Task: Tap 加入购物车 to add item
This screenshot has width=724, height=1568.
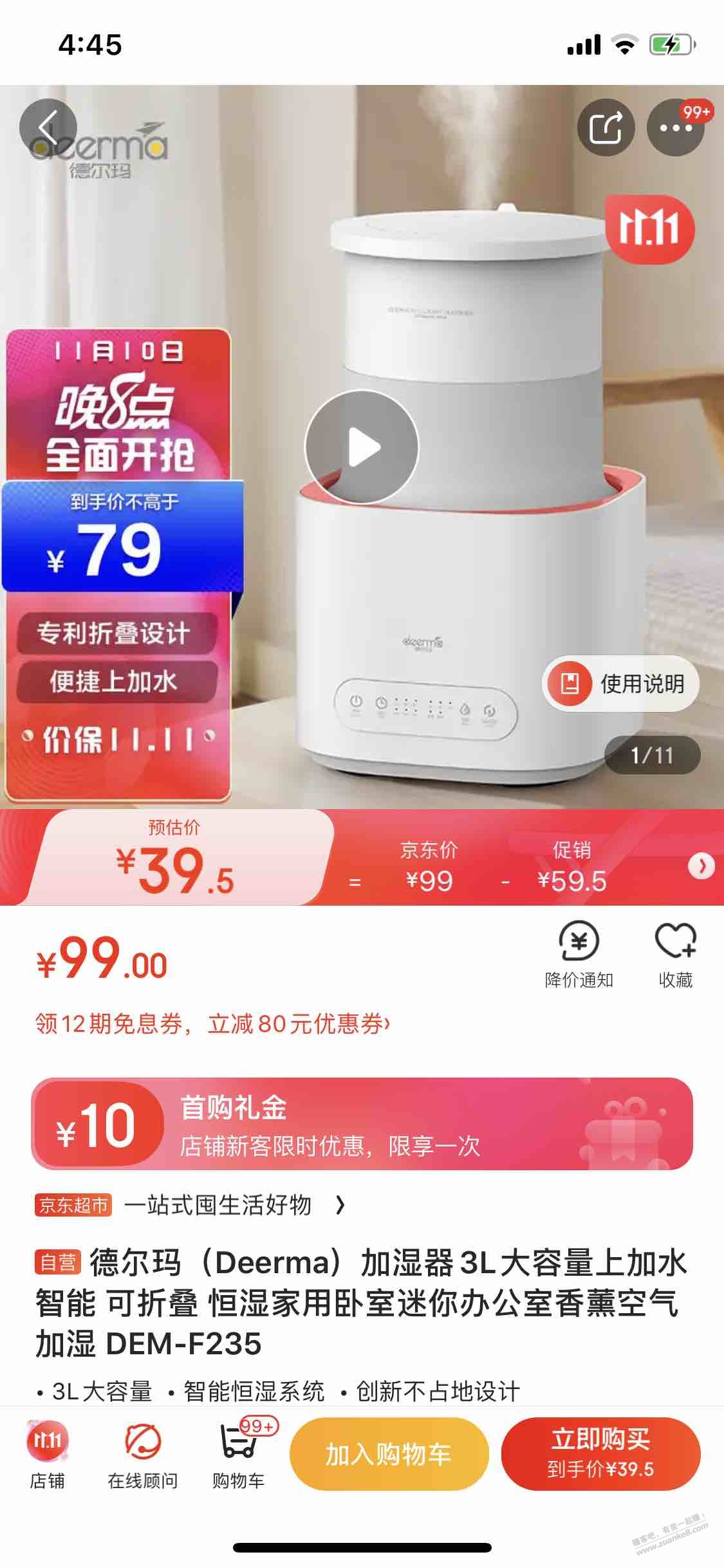Action: [389, 1455]
